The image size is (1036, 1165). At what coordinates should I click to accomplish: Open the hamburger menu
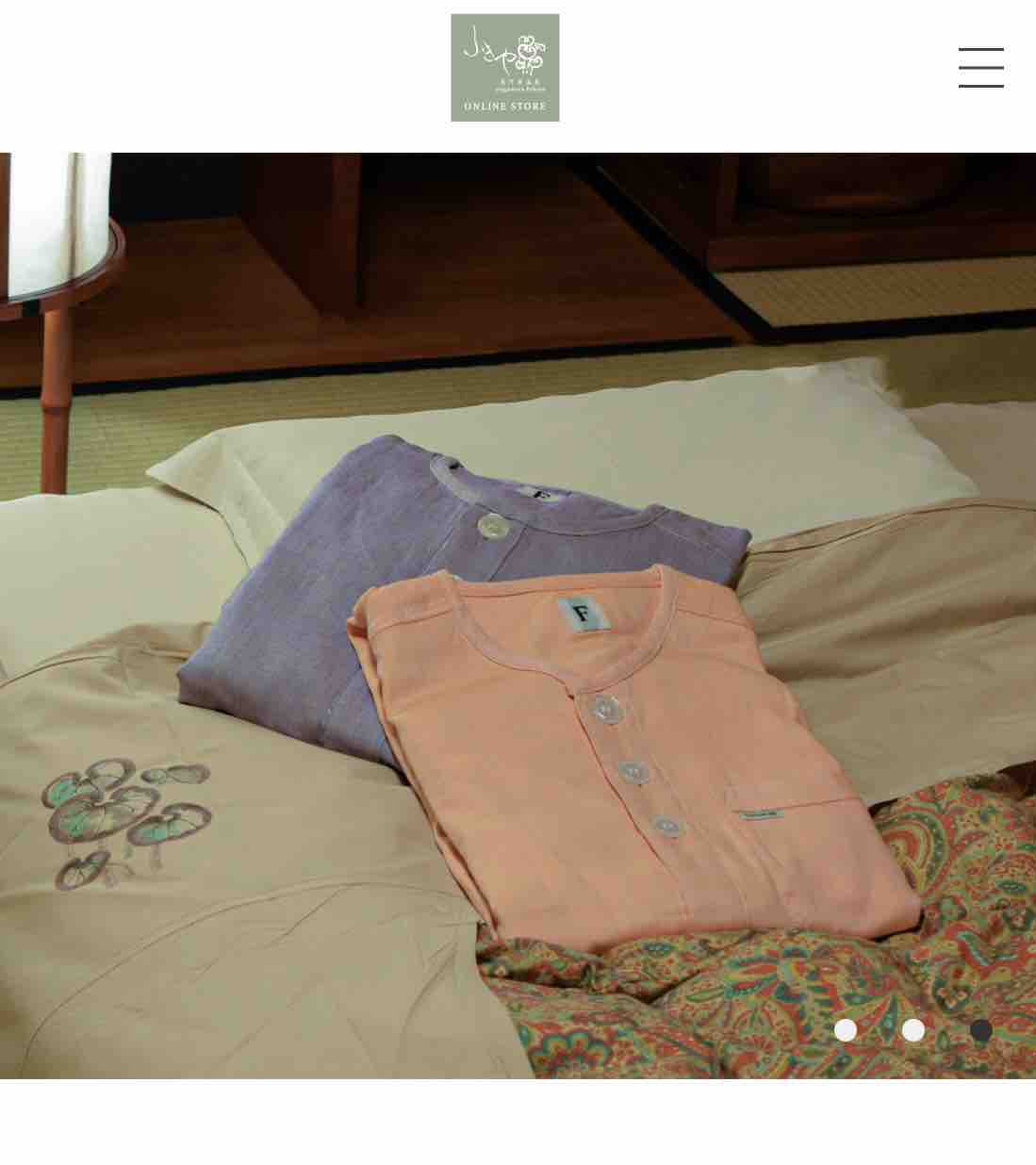[980, 68]
